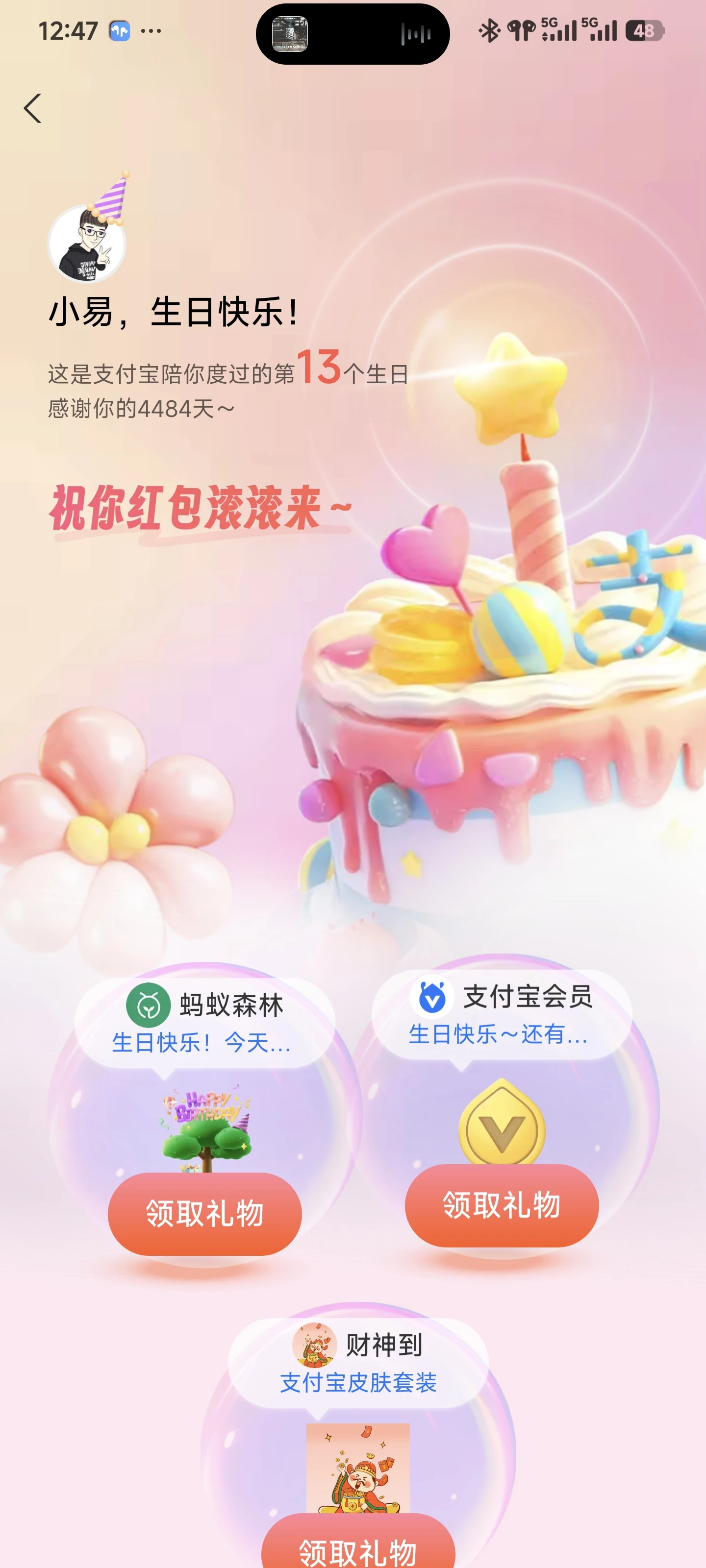Claim the 财神到 skin set gift
This screenshot has height=1568, width=706.
358,1546
